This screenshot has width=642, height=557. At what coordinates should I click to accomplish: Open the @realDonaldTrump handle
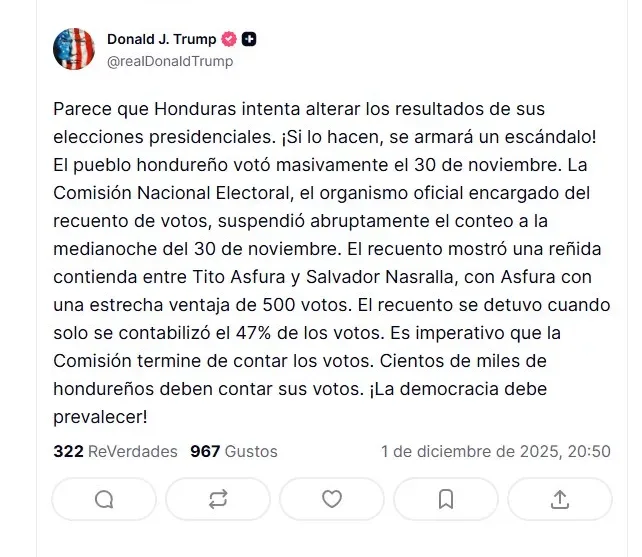[x=170, y=61]
